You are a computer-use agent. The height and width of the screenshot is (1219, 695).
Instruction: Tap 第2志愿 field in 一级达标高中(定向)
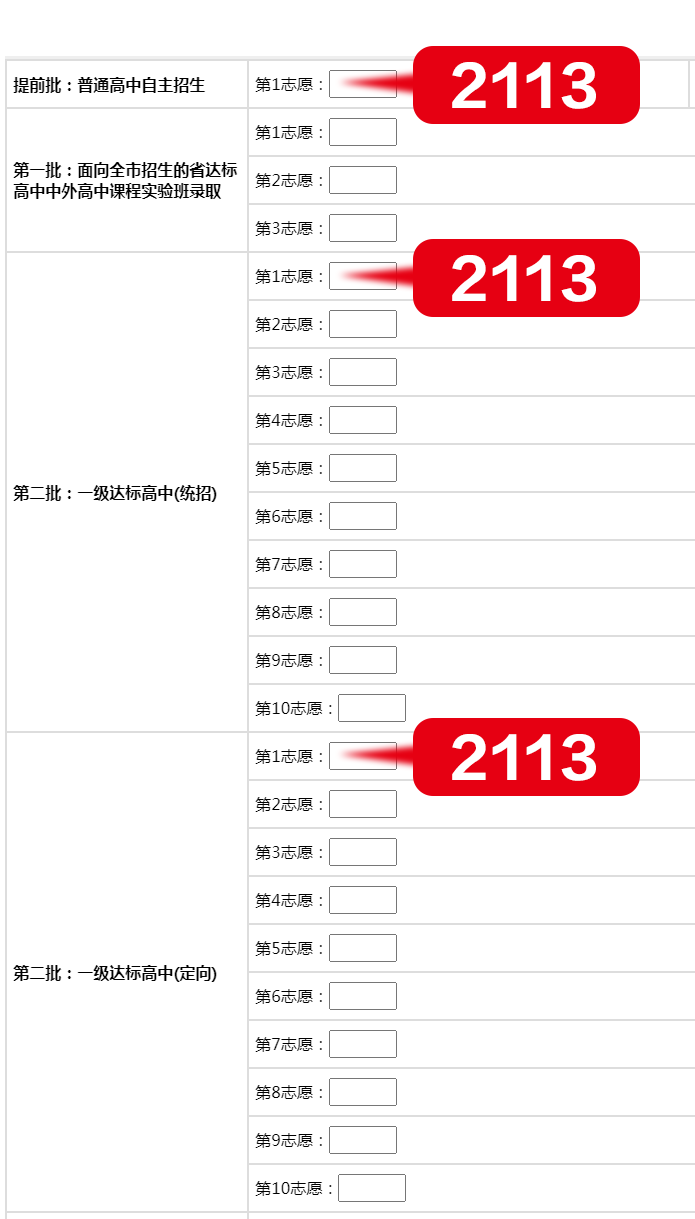point(363,804)
